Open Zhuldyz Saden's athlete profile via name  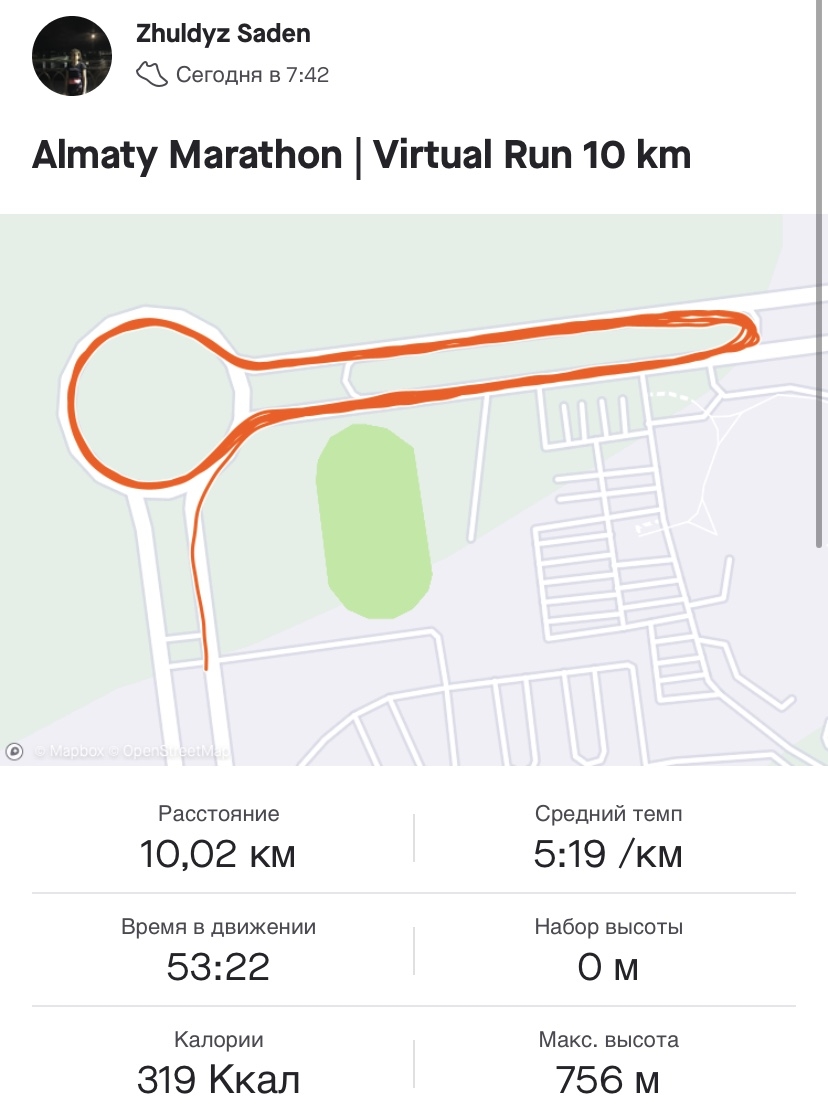(x=223, y=34)
